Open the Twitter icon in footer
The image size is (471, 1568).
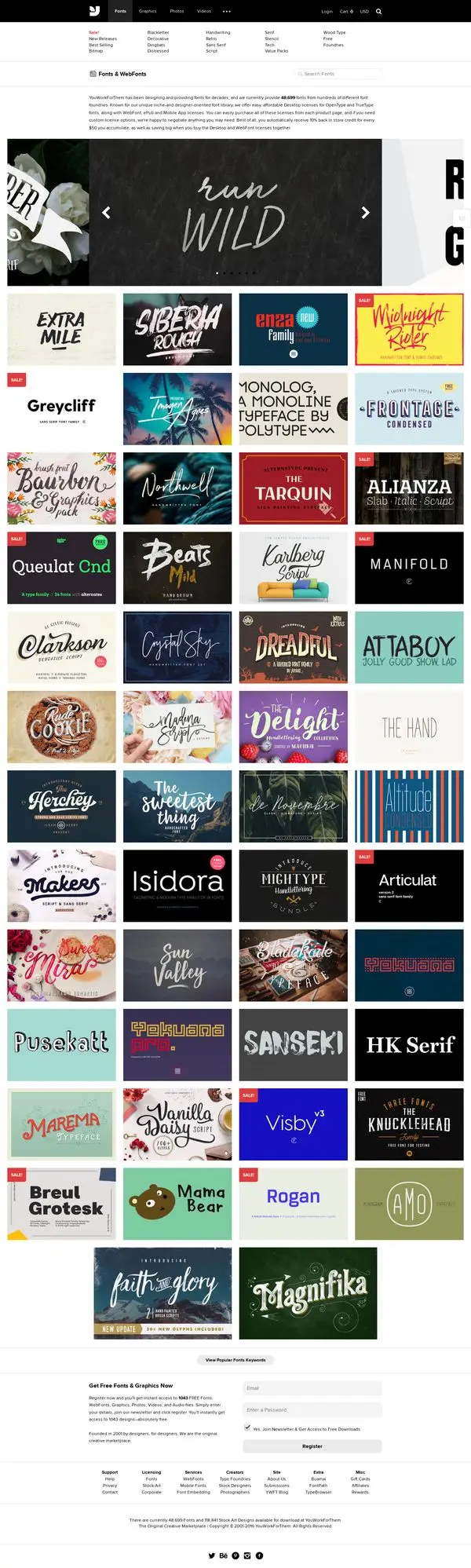click(211, 1555)
